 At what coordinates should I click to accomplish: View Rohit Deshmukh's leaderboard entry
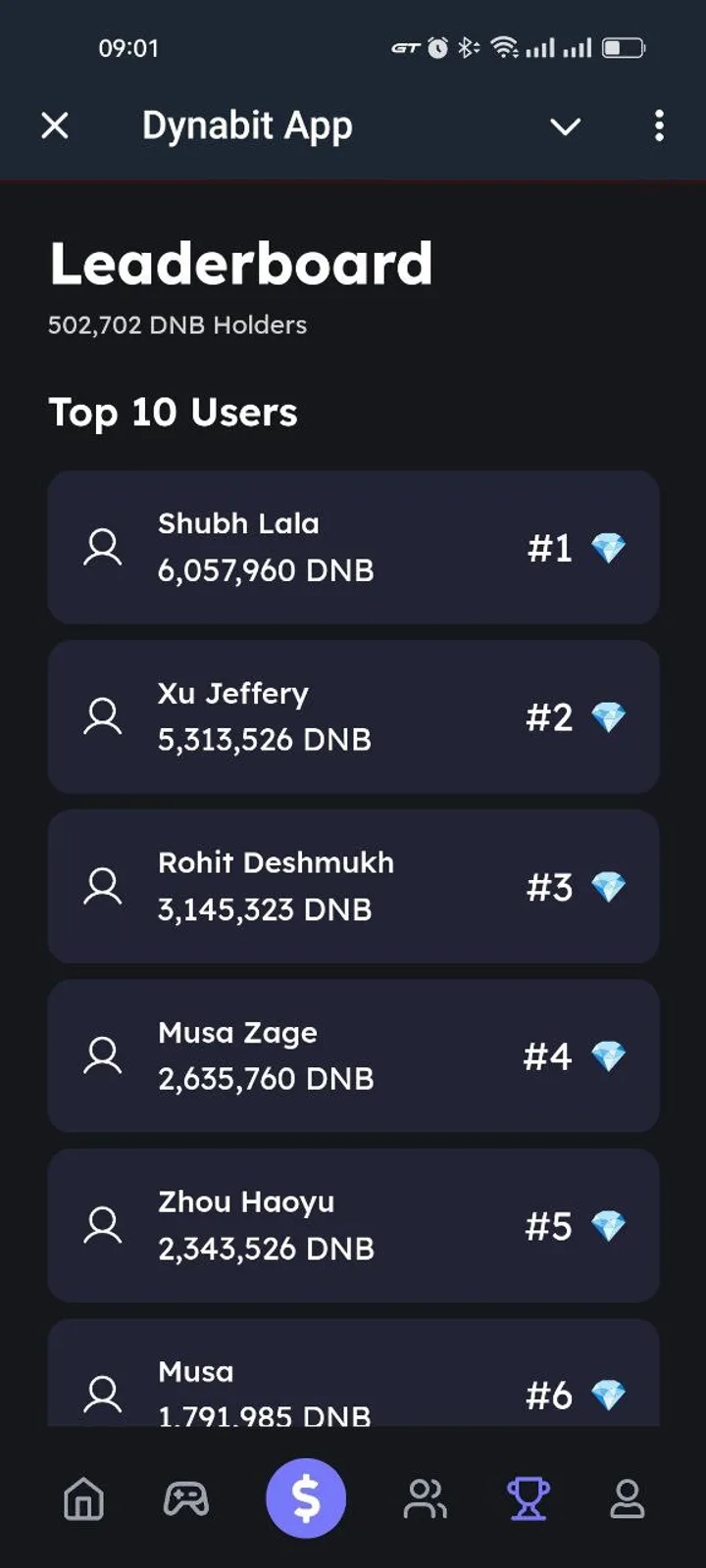(x=353, y=886)
